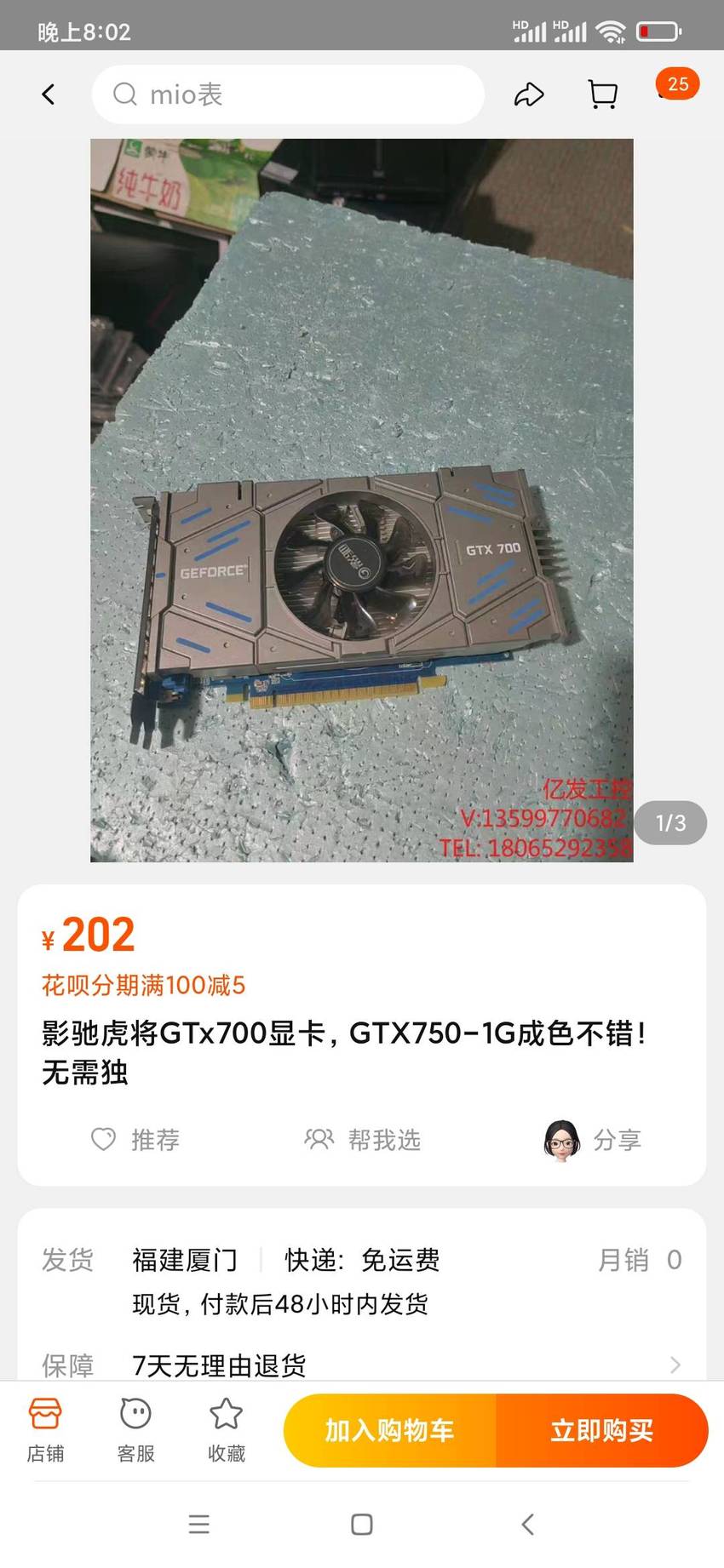View the GTX 700 product photo
724x1568 pixels.
point(362,501)
